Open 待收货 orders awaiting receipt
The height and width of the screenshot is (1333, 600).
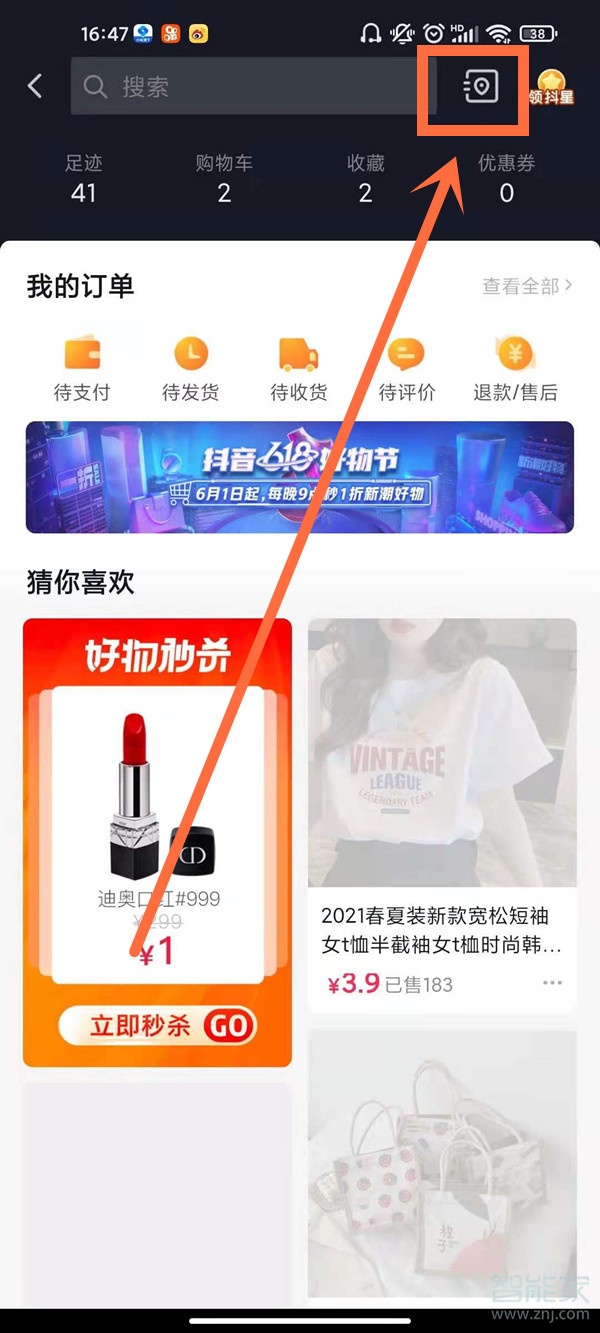[x=298, y=369]
